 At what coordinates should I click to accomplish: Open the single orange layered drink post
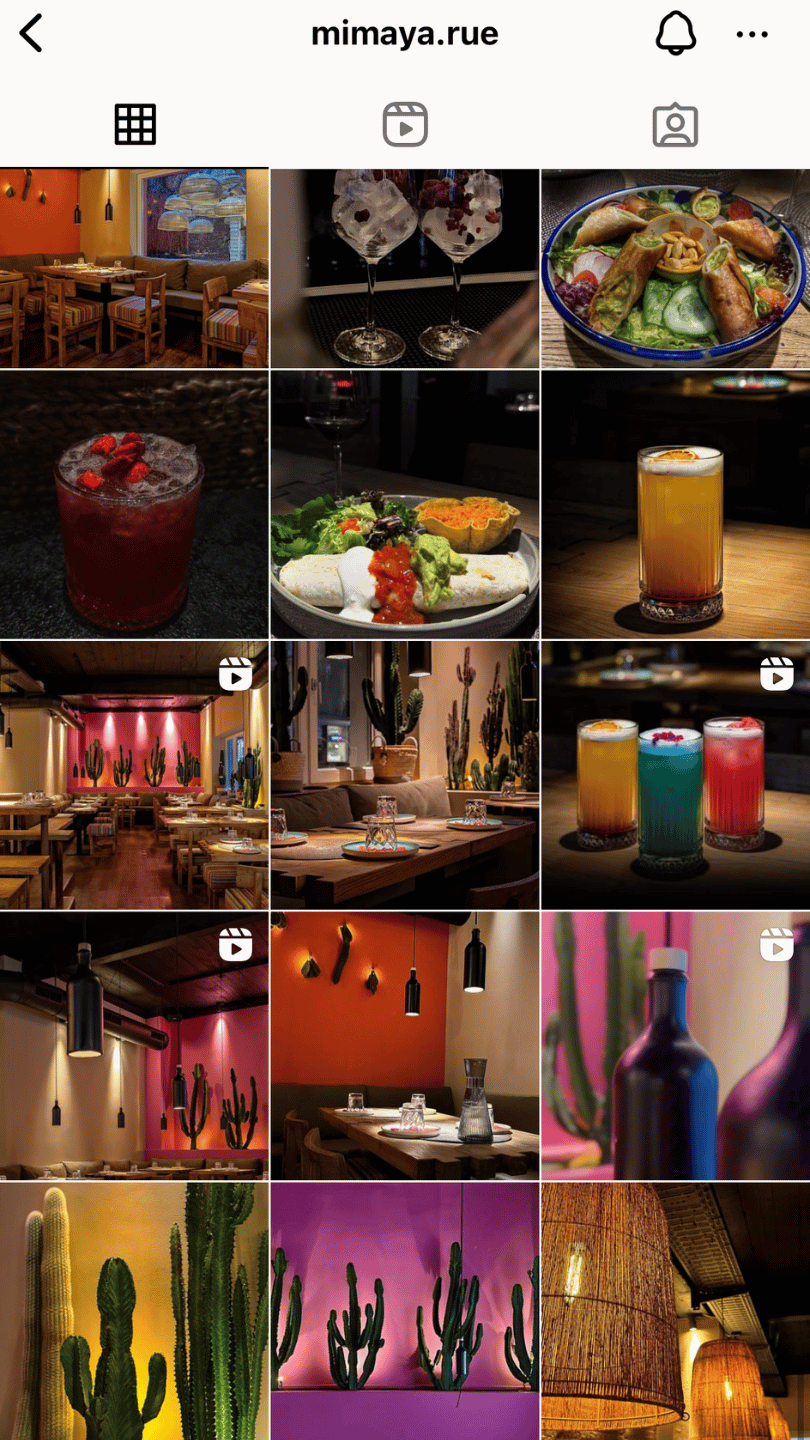click(676, 504)
